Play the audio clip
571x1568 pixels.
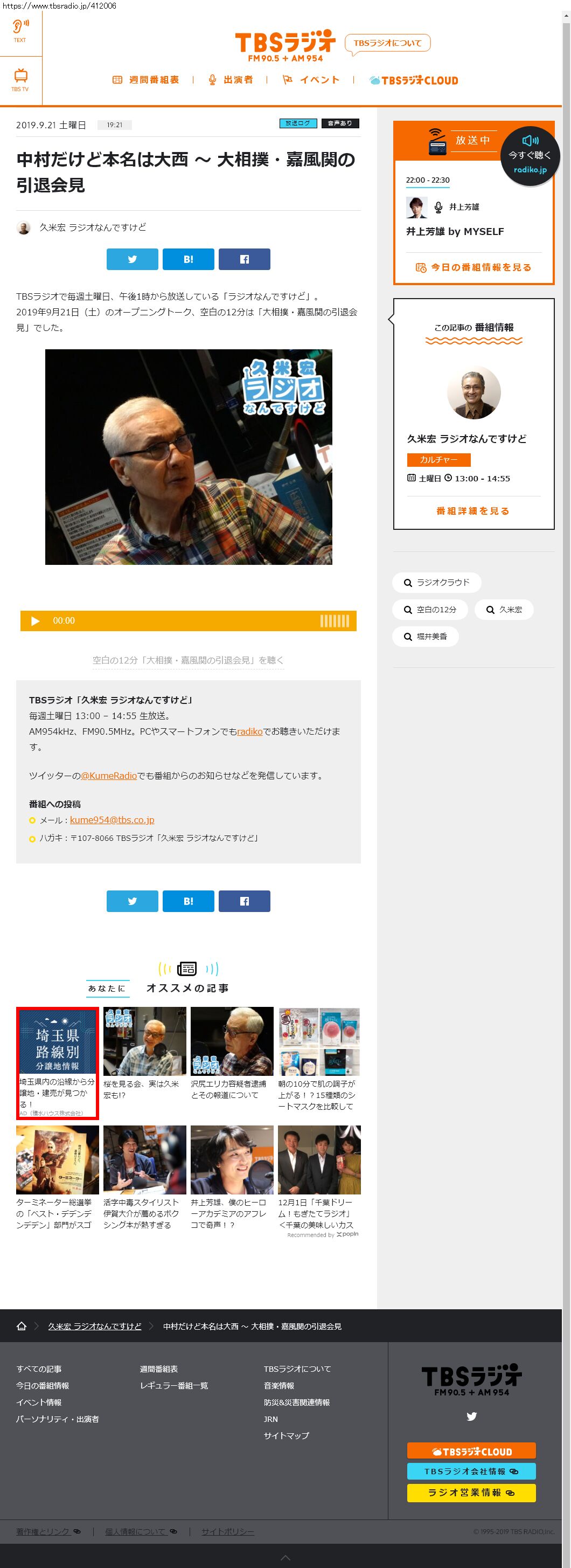(x=35, y=621)
